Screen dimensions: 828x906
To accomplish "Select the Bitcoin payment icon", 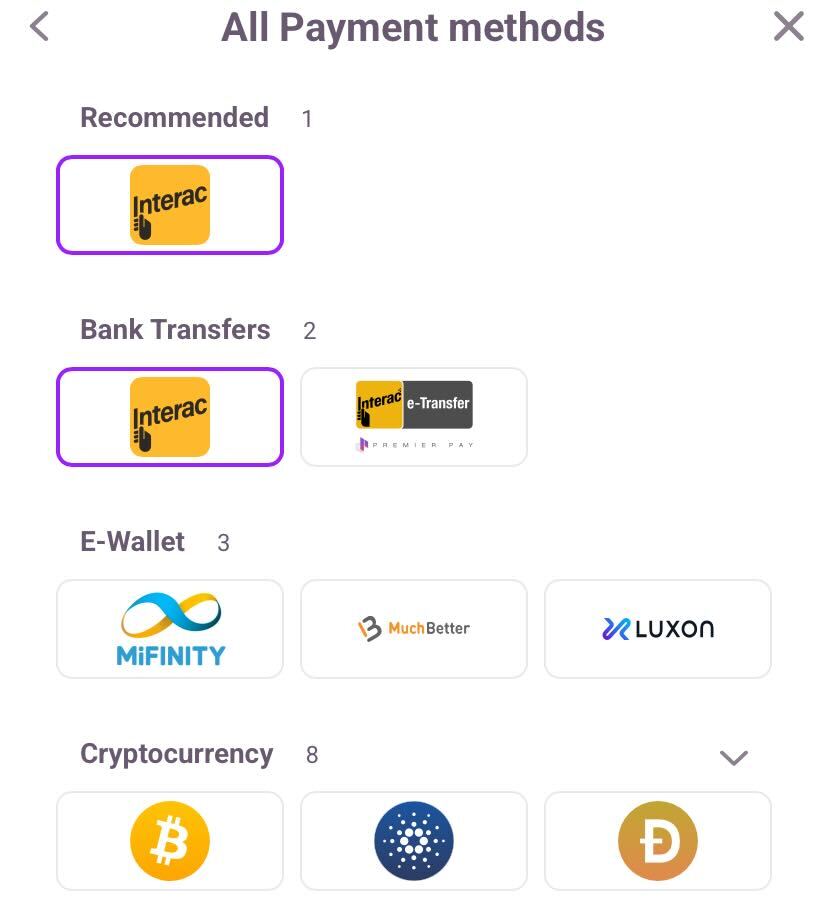I will (x=169, y=840).
